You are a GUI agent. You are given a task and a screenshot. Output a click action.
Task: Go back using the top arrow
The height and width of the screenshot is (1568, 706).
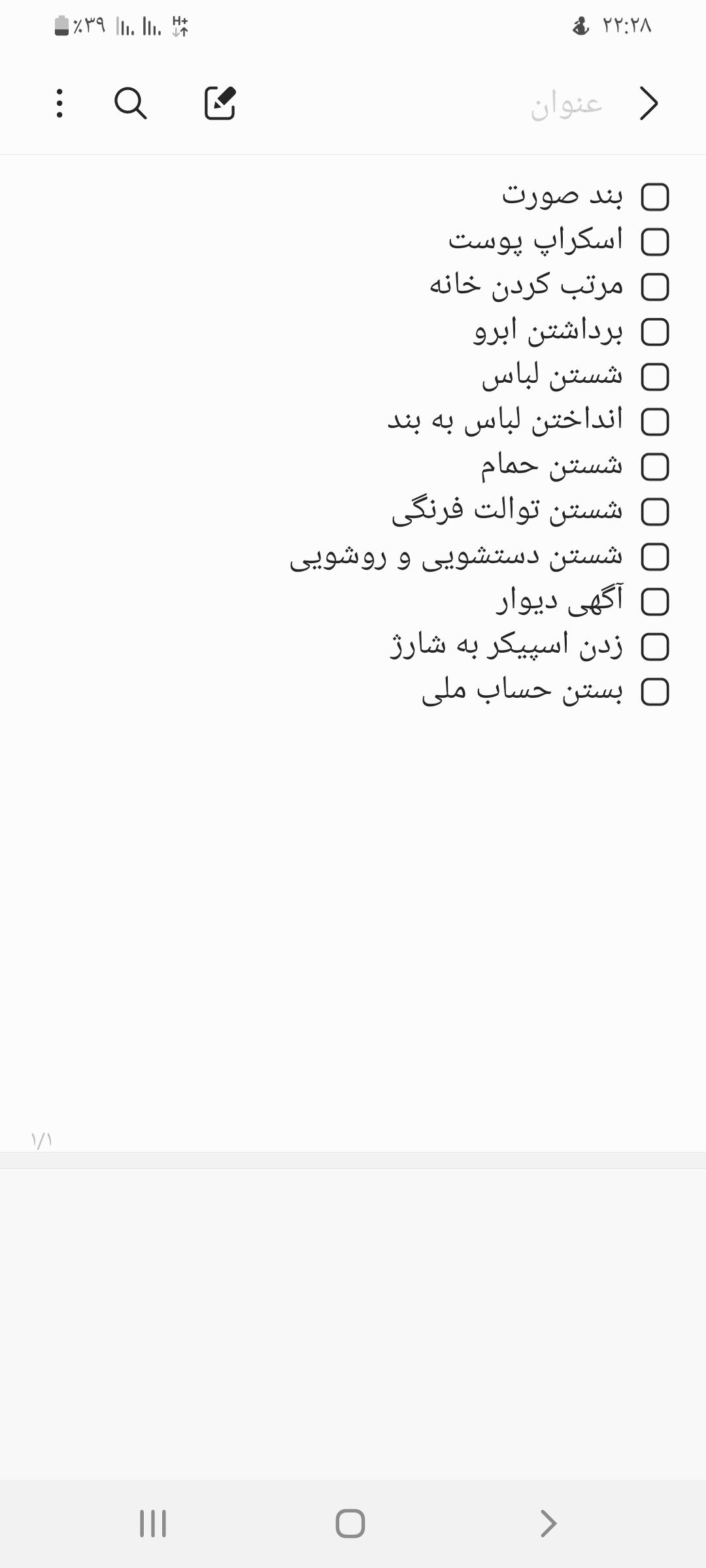[x=648, y=103]
